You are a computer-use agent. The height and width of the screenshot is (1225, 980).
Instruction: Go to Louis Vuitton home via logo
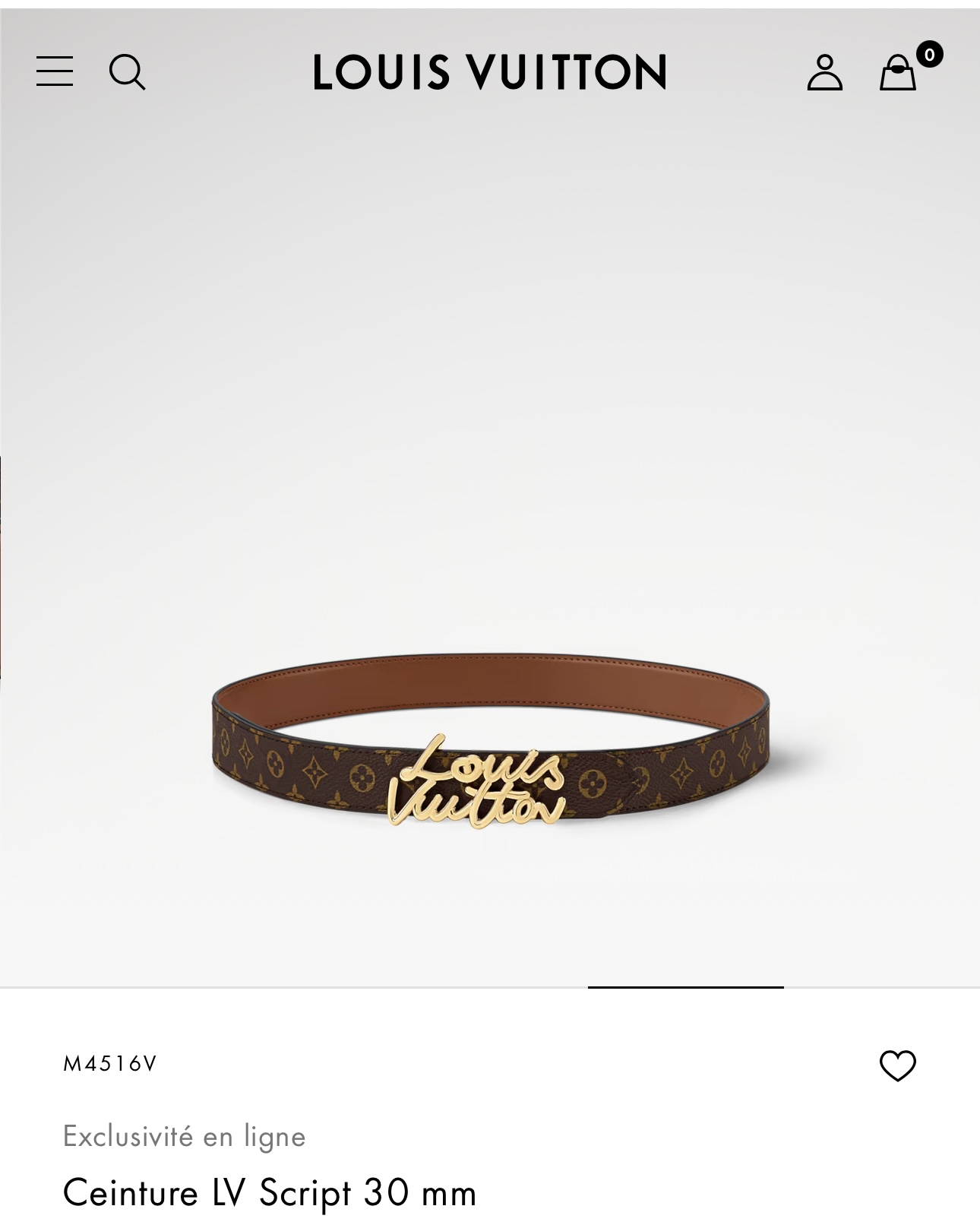coord(490,72)
